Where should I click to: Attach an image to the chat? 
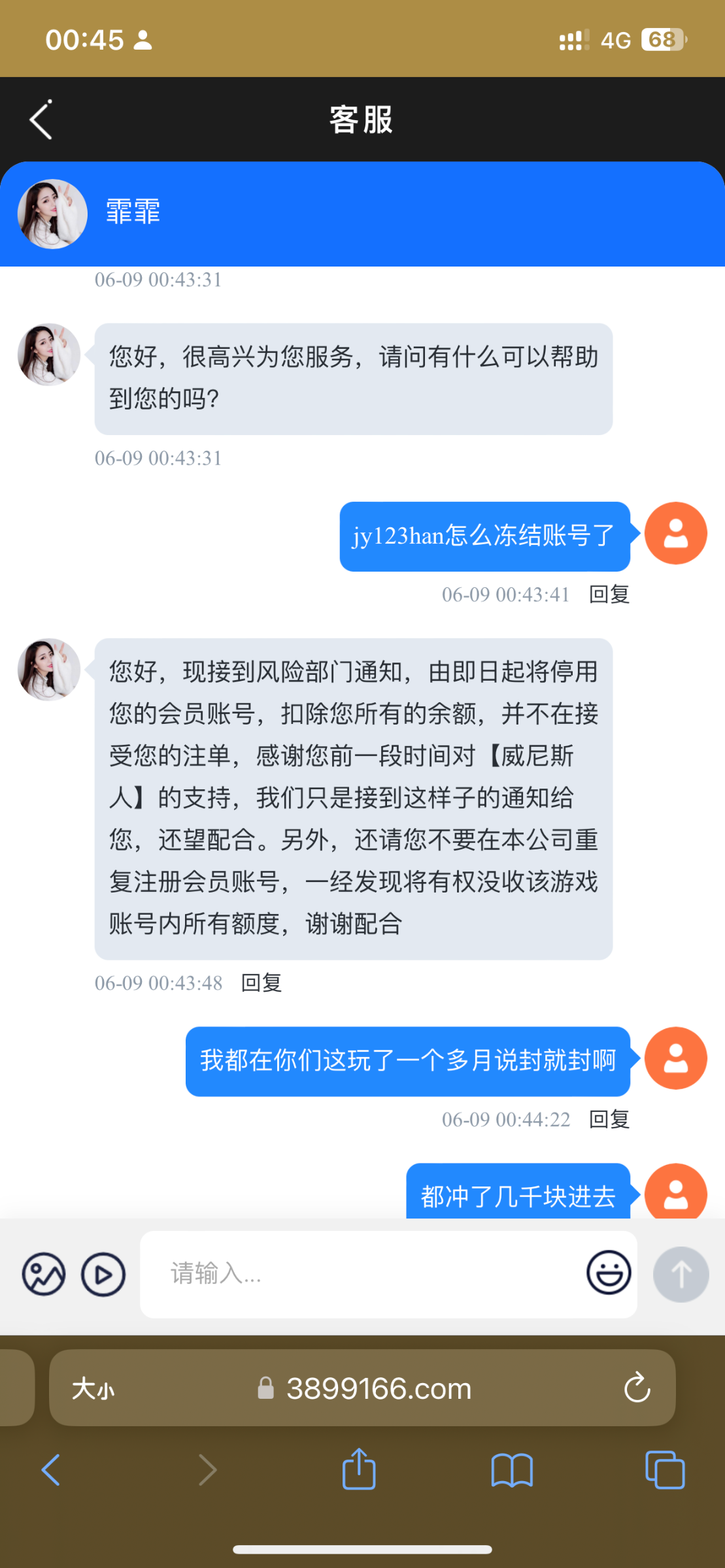pos(44,1274)
